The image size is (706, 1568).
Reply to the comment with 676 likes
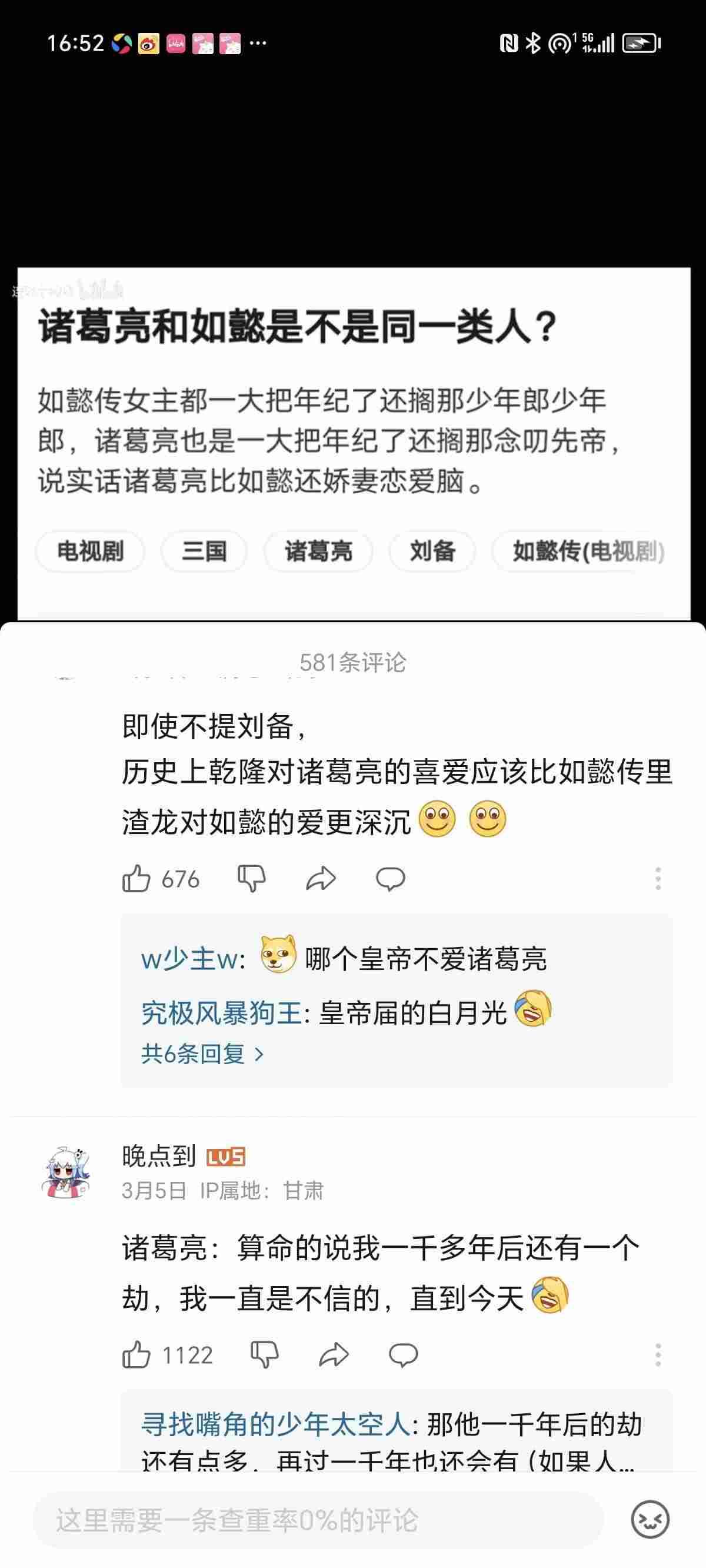pos(390,879)
